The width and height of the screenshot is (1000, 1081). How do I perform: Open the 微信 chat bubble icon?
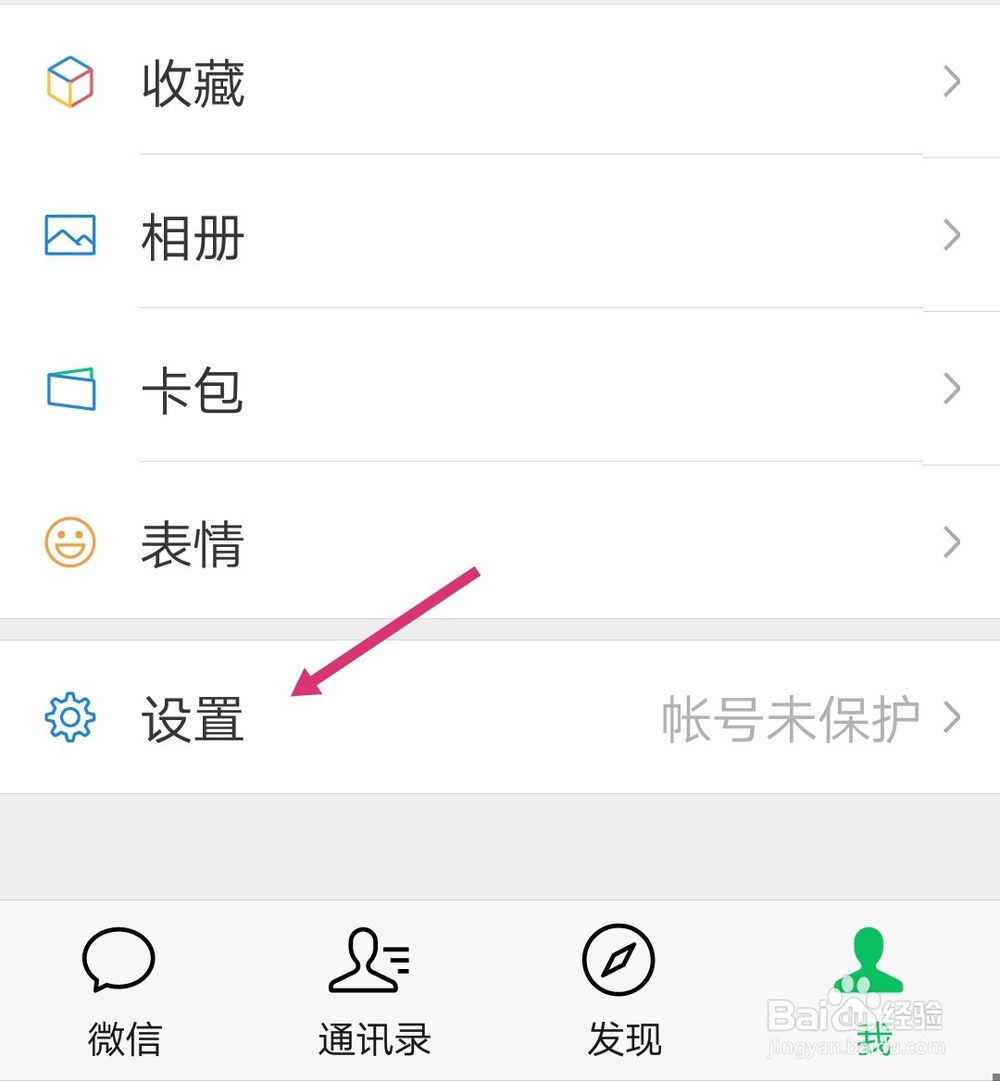(x=118, y=960)
